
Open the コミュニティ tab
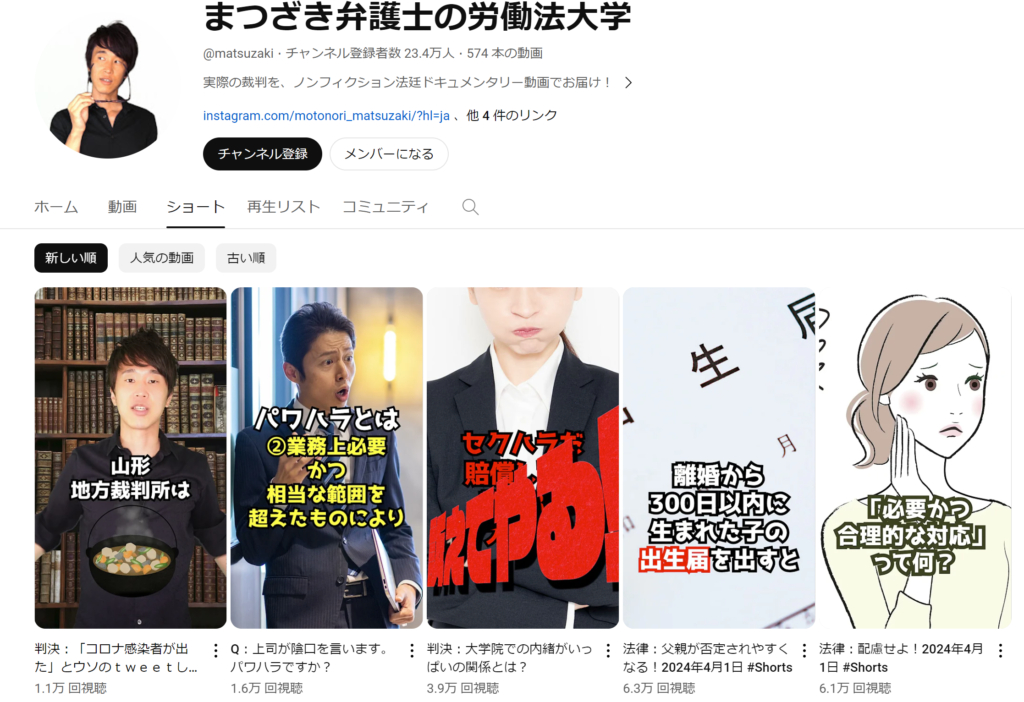[x=385, y=207]
